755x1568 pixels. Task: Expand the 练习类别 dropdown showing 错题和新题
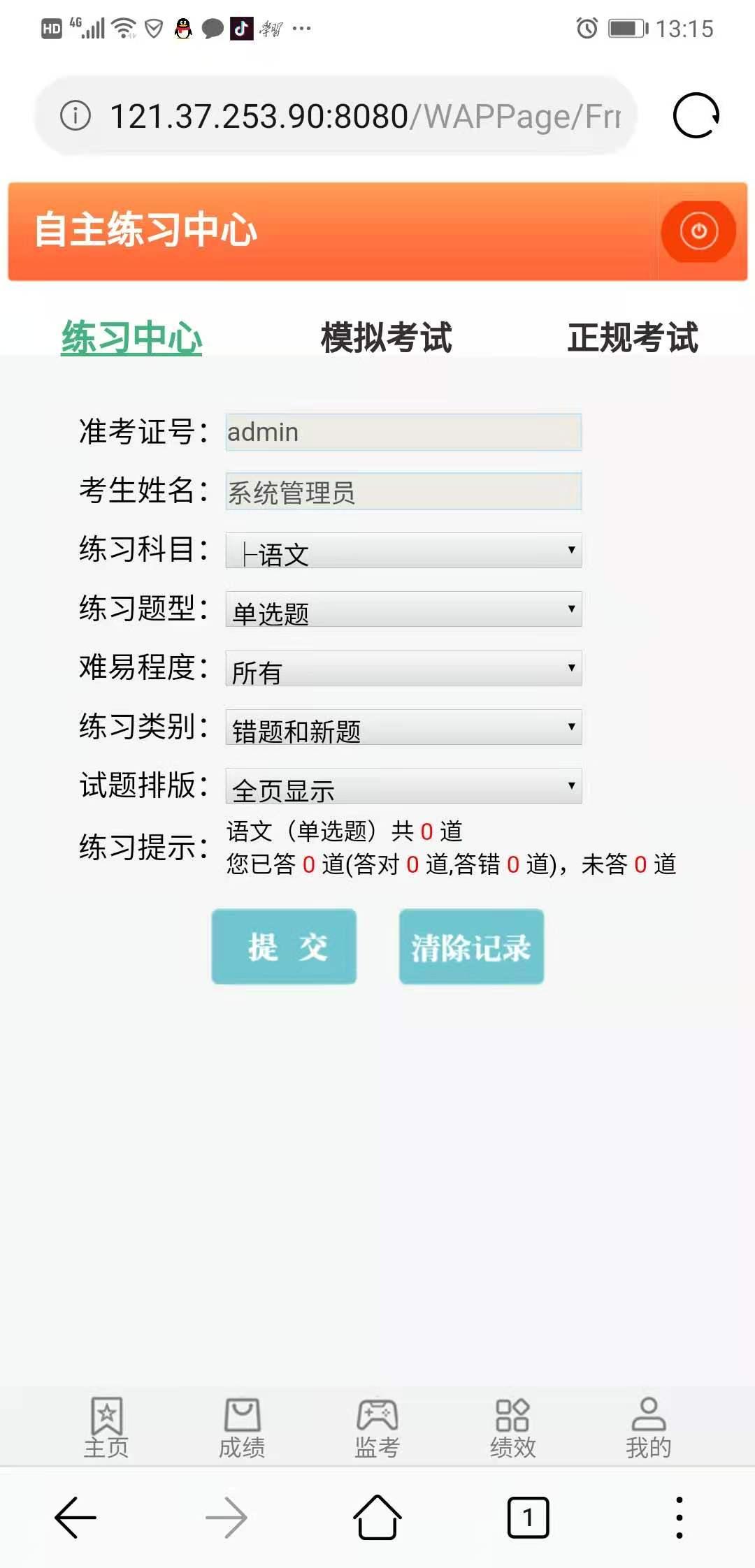[403, 727]
